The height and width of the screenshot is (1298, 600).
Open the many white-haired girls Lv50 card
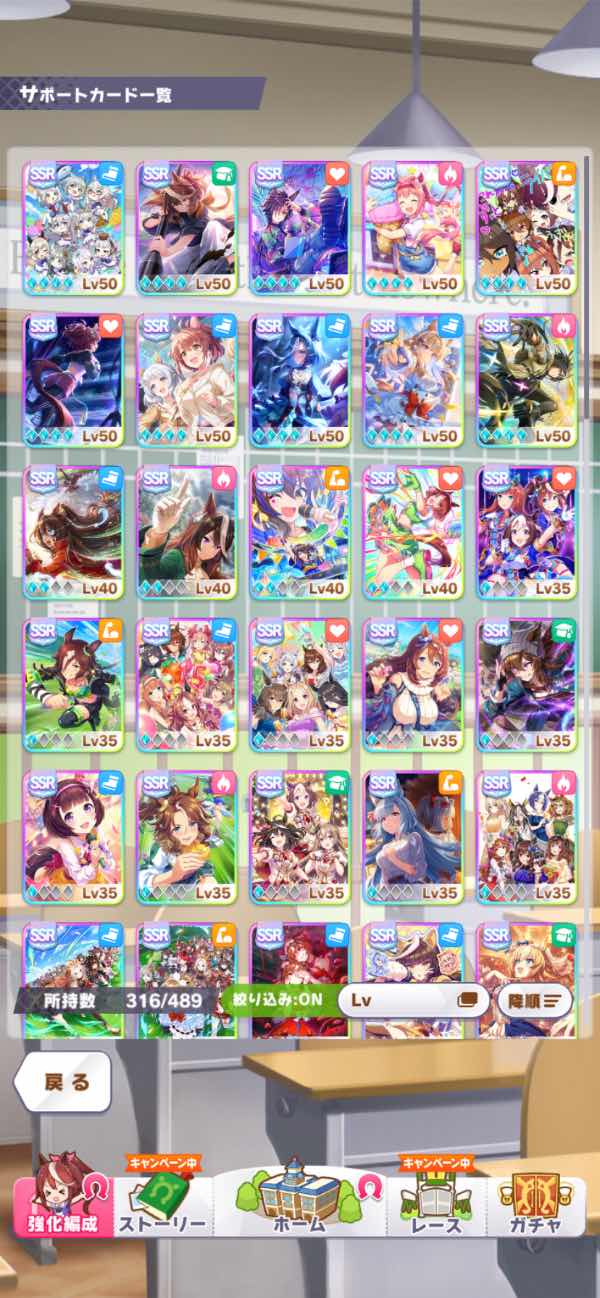tap(74, 228)
